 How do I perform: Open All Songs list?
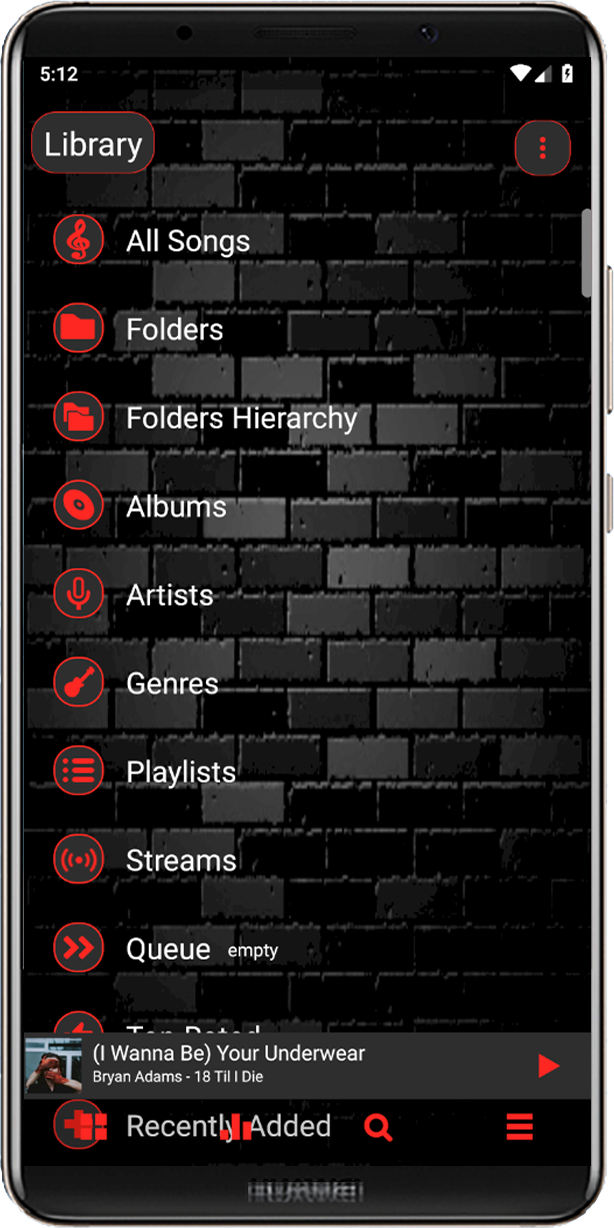coord(187,241)
